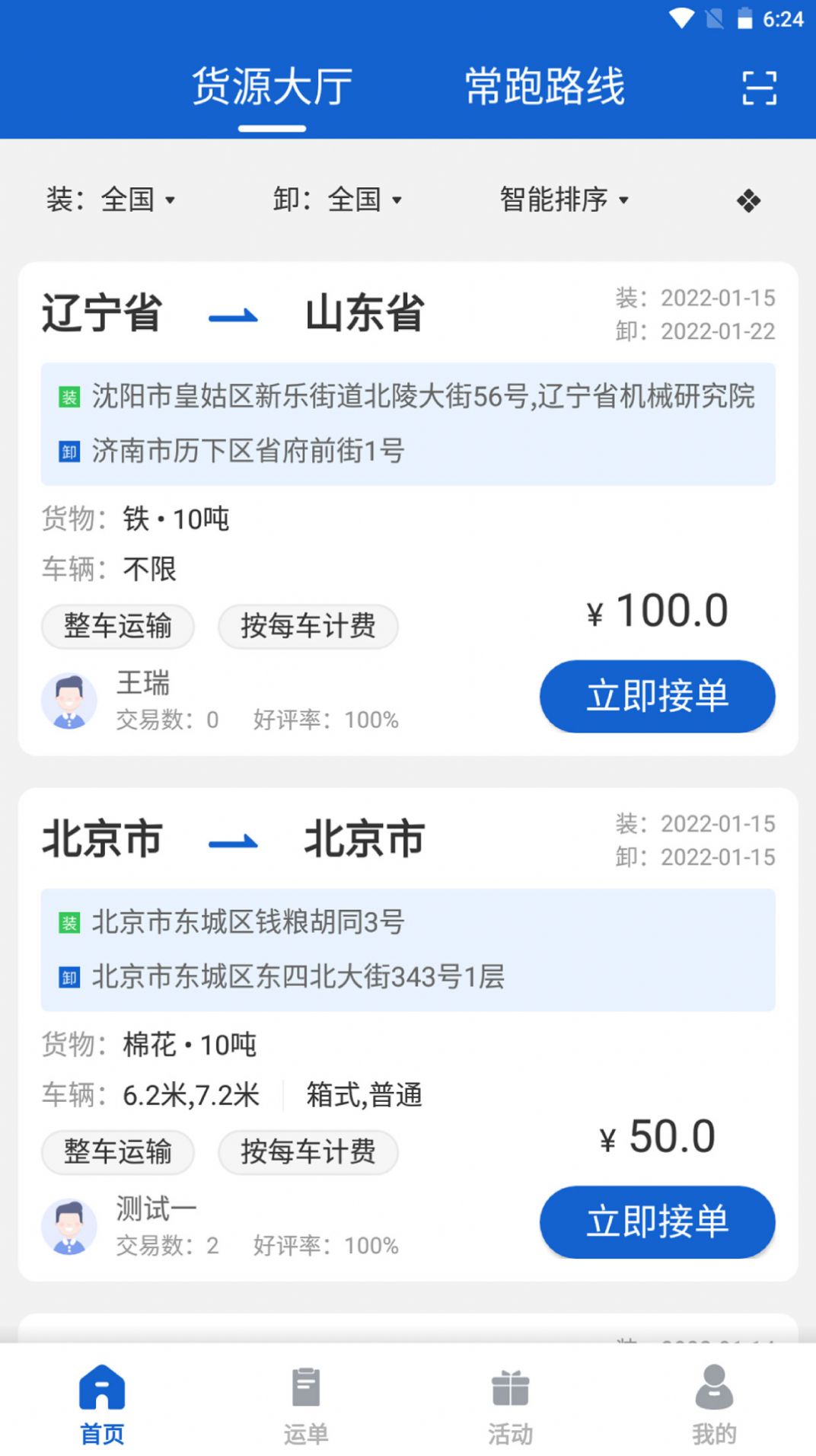Expand the 装: 全国 loading location dropdown
Screen dimensions: 816x1456
111,200
